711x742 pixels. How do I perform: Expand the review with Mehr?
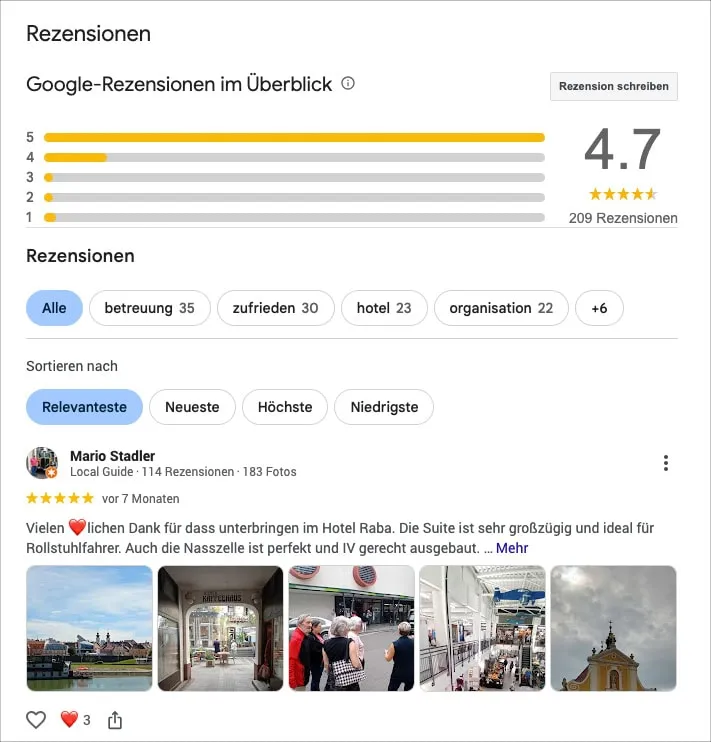coord(512,548)
